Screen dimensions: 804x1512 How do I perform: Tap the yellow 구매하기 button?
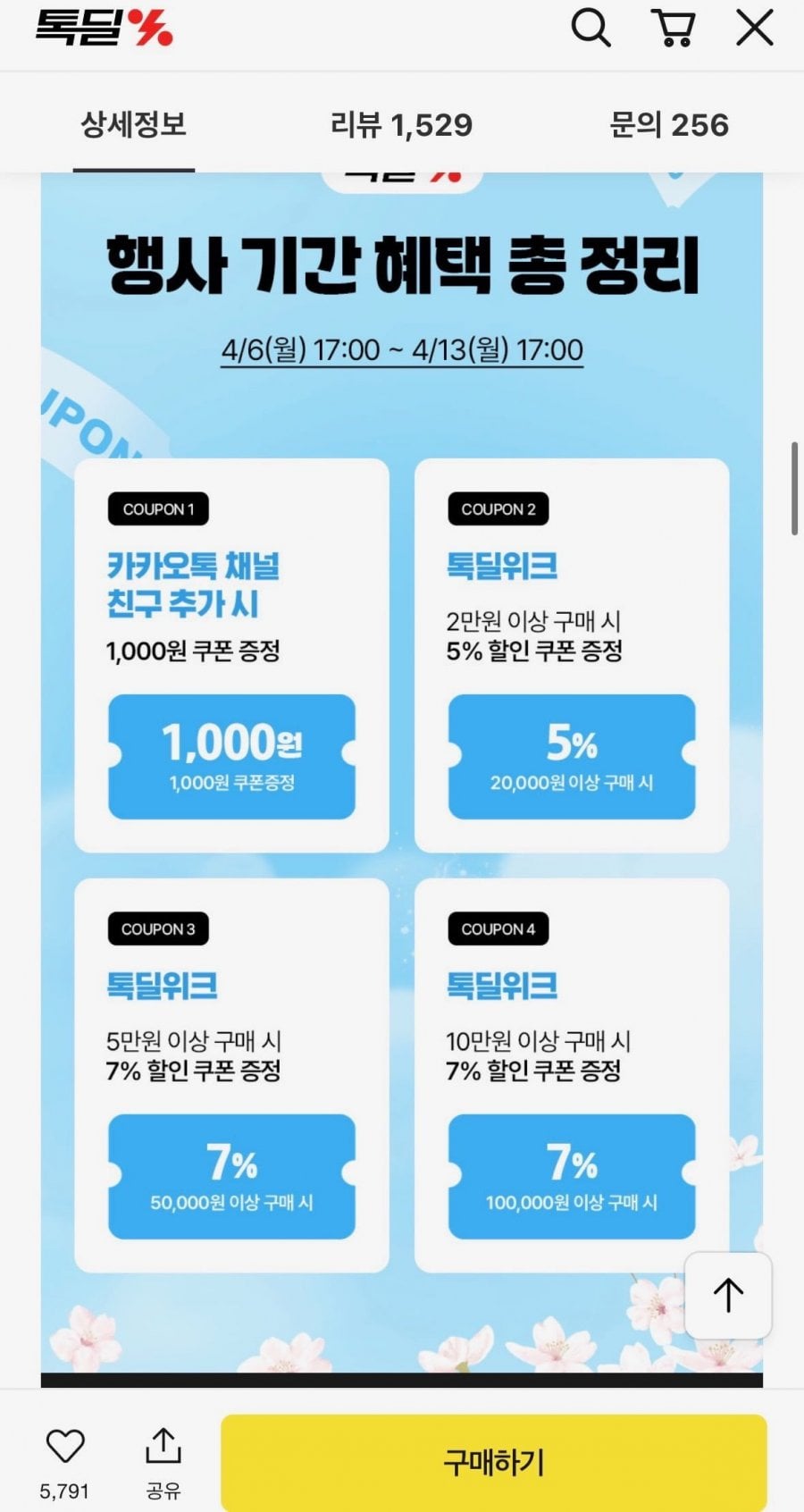494,1462
